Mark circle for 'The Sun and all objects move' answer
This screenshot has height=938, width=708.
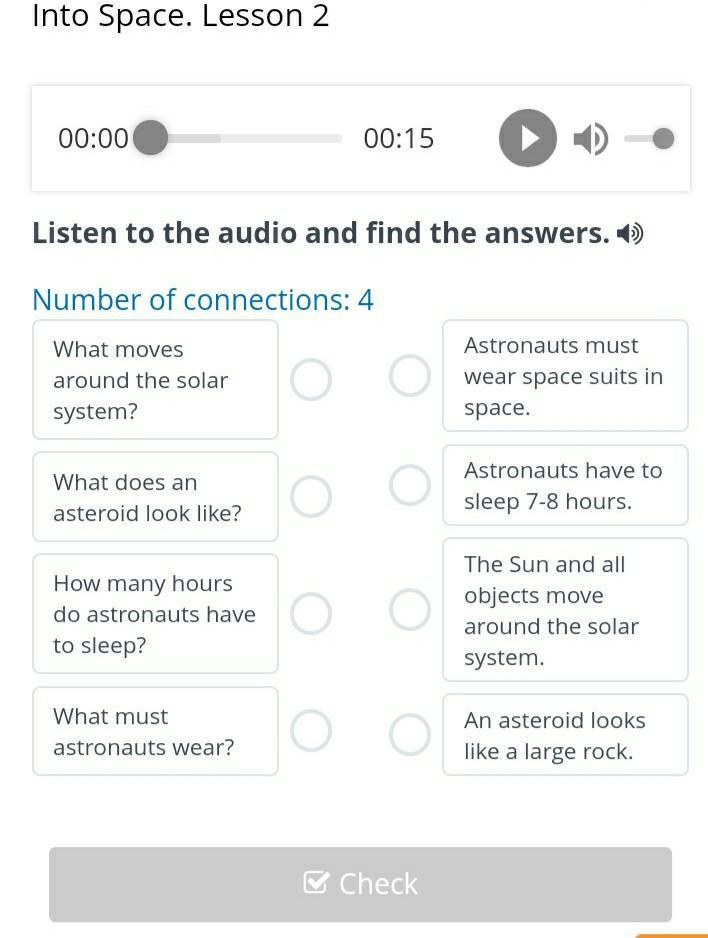pyautogui.click(x=410, y=610)
